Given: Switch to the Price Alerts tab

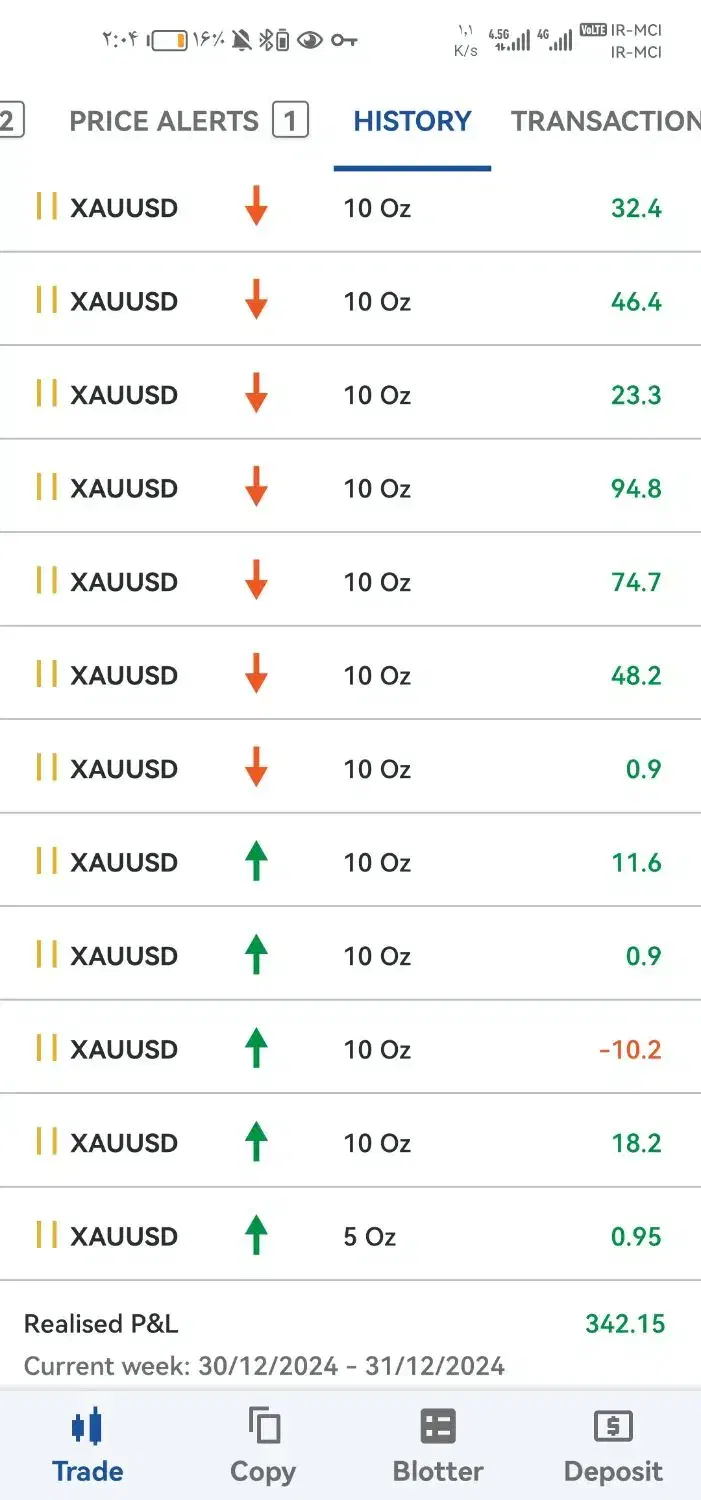Looking at the screenshot, I should [187, 121].
